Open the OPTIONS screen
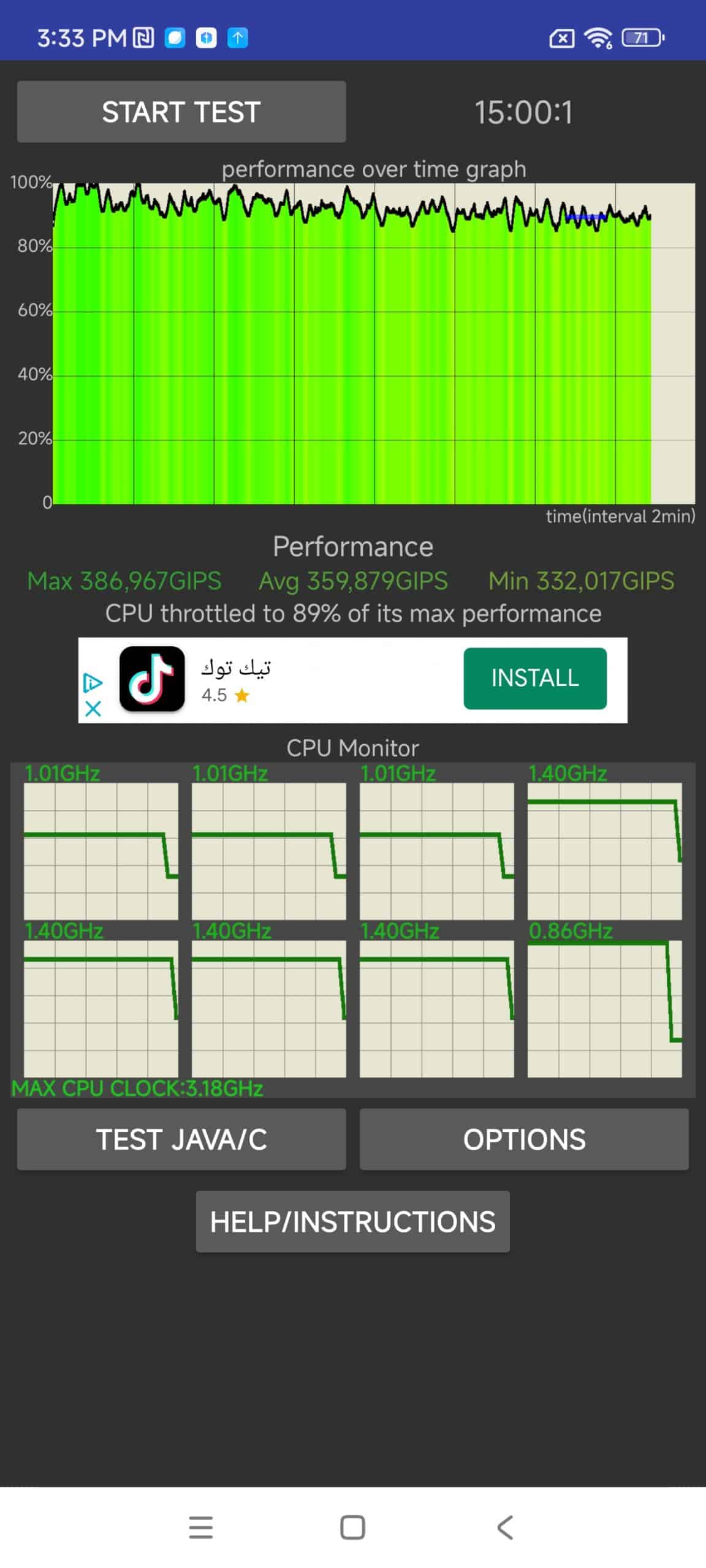The width and height of the screenshot is (706, 1568). (524, 1140)
